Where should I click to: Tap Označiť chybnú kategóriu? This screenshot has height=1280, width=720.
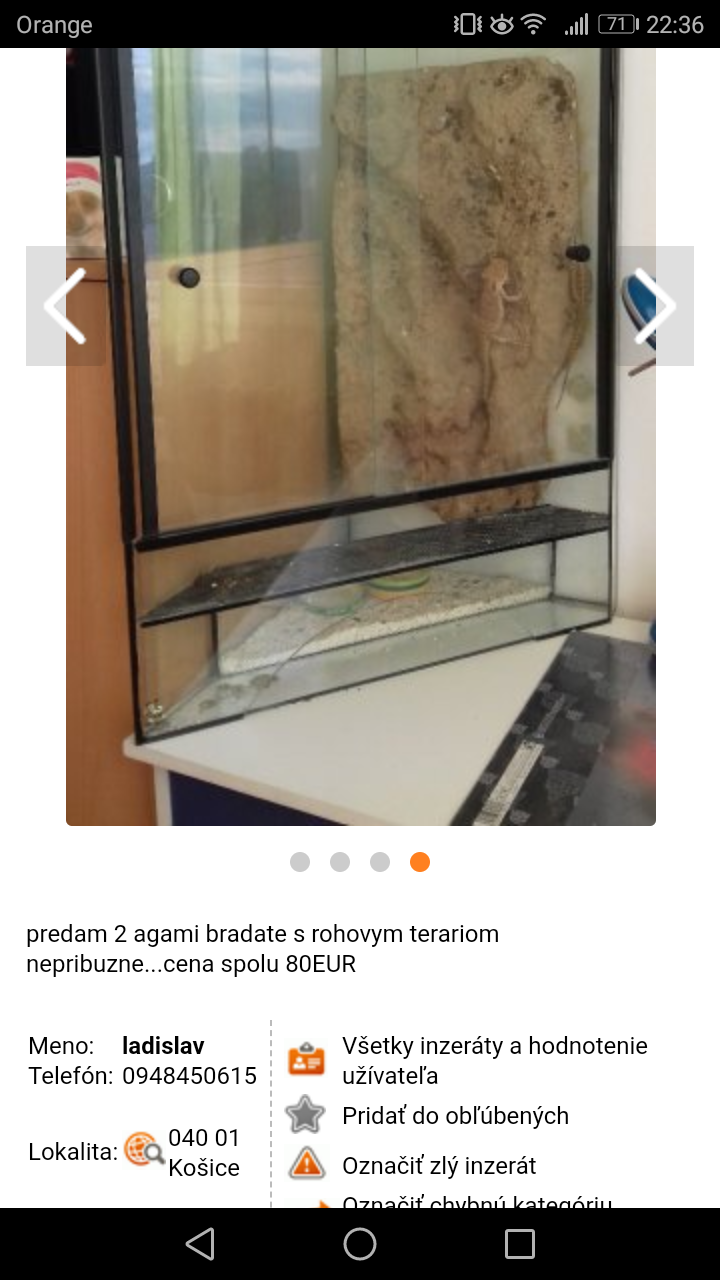[x=476, y=1200]
